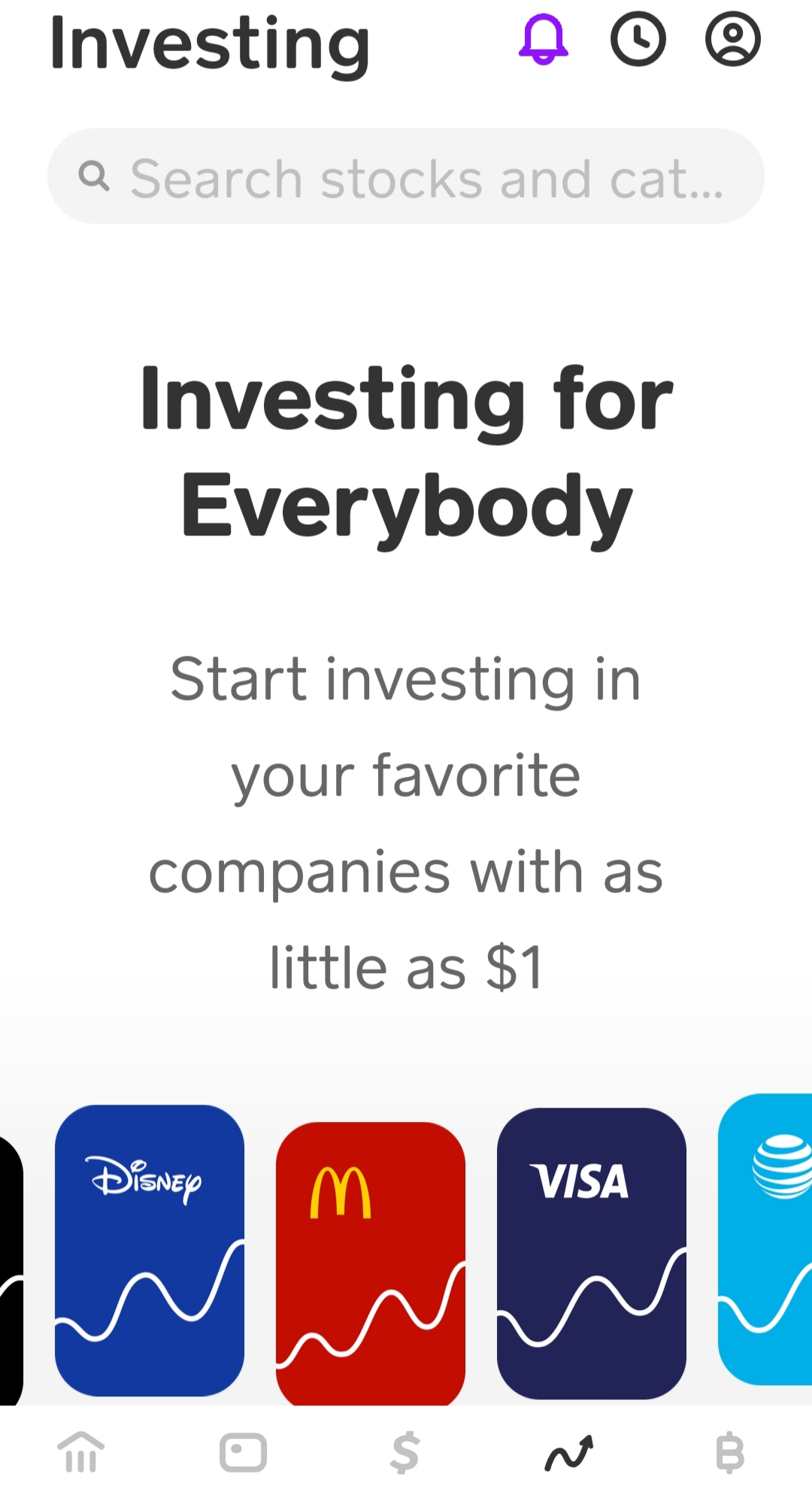Switch to the Bitcoin tab
This screenshot has height=1492, width=812.
point(729,1451)
